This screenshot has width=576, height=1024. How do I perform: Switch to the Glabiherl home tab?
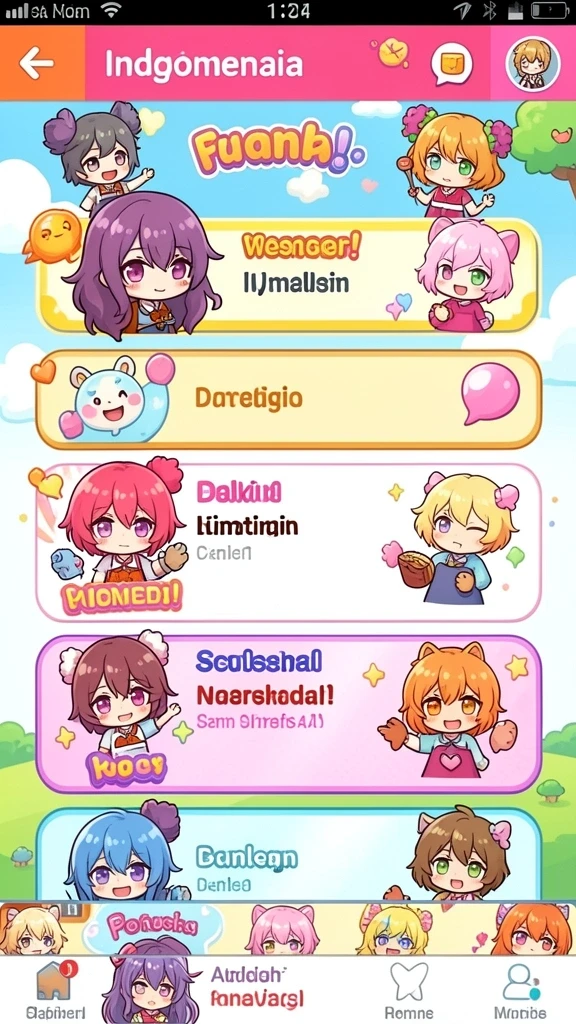[56, 989]
